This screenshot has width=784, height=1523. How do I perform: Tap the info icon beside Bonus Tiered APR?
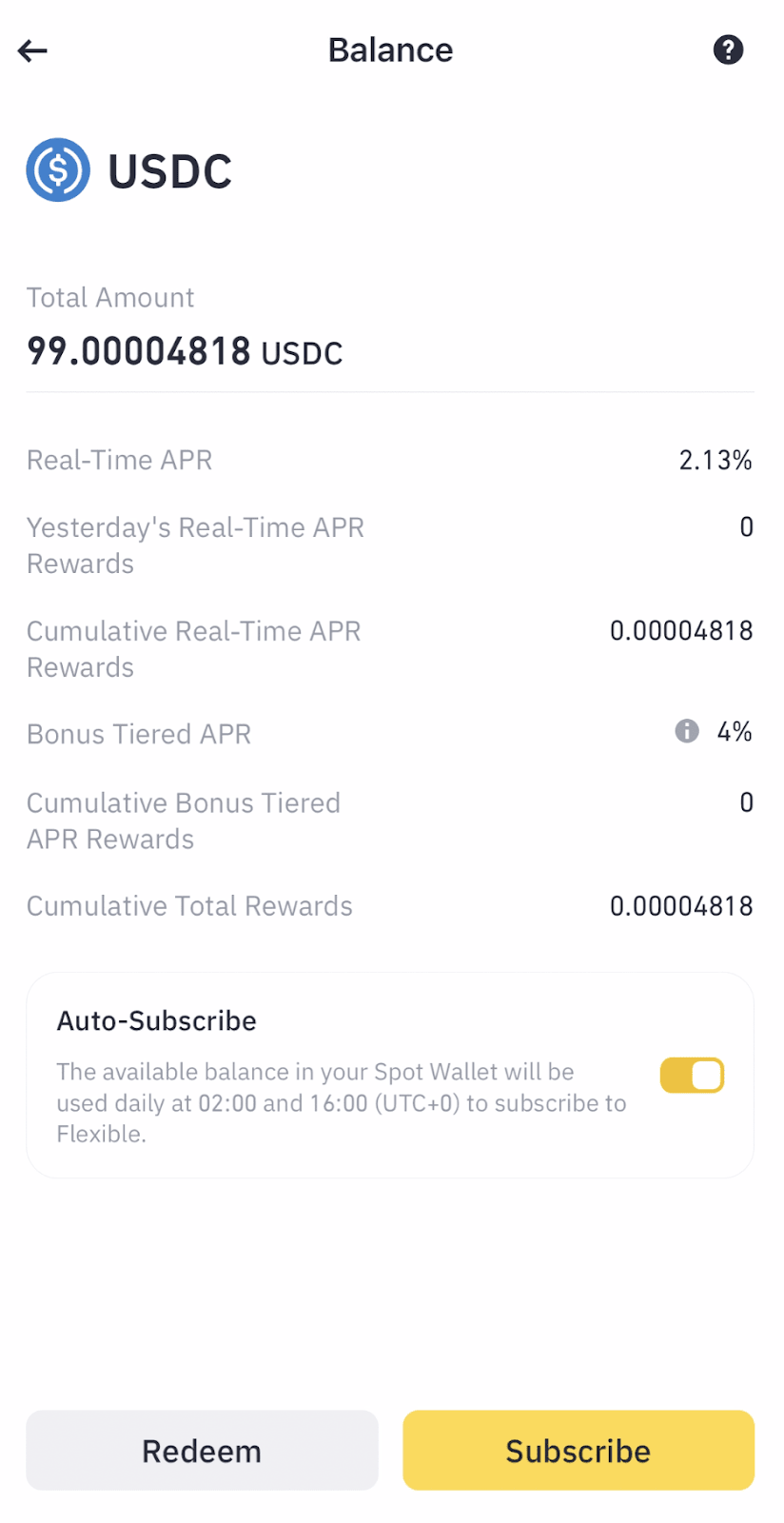coord(686,731)
